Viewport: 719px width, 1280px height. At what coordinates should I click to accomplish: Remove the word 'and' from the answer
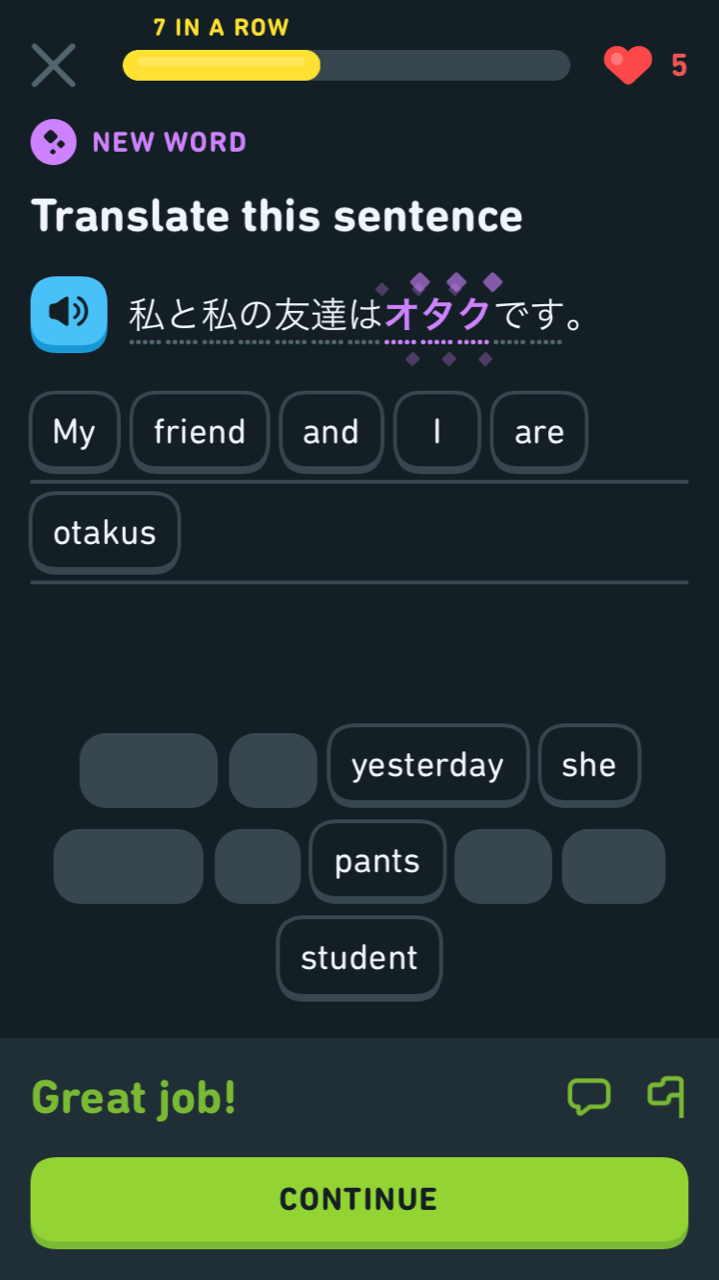pos(331,432)
